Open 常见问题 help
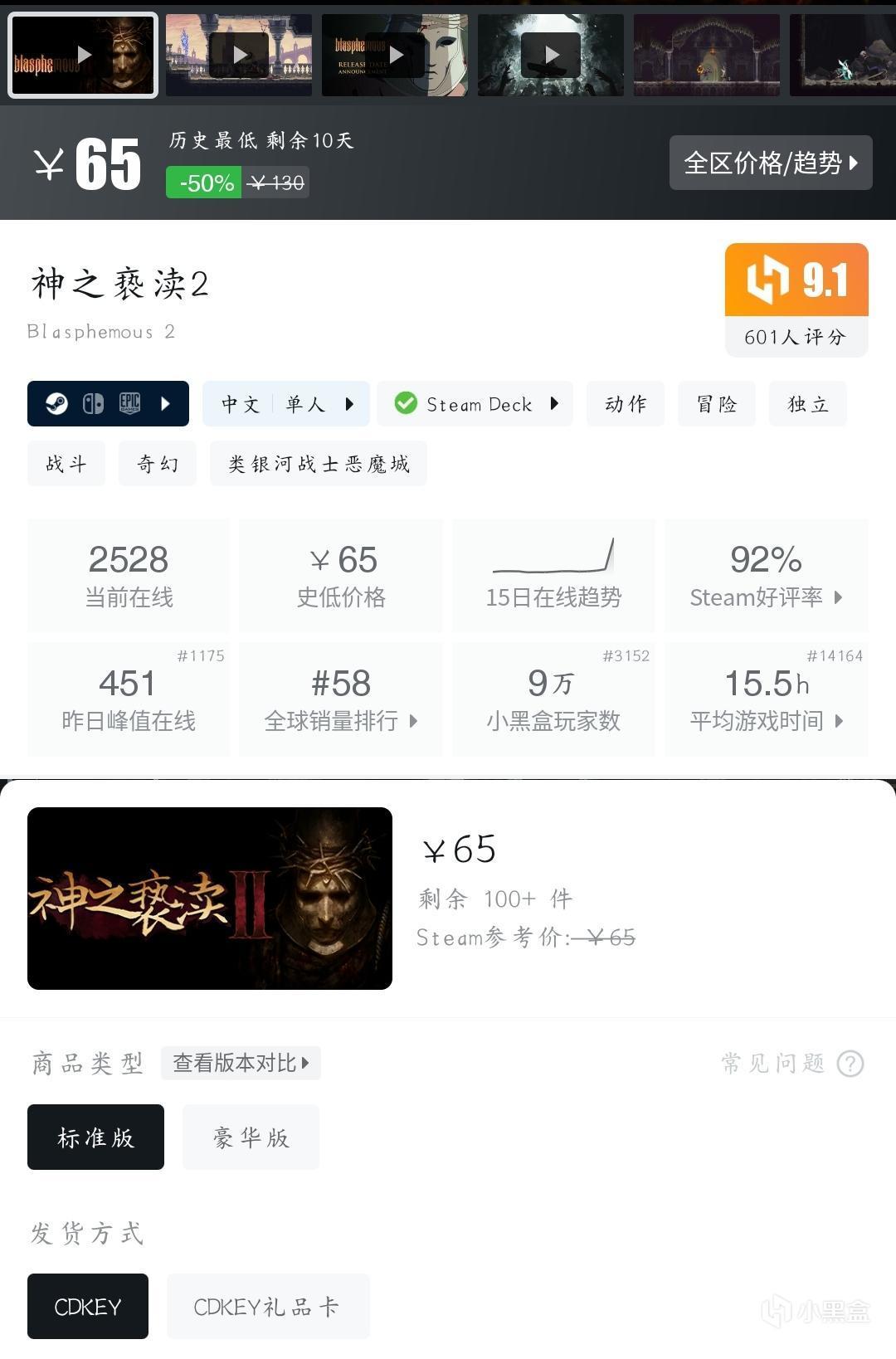 pyautogui.click(x=792, y=1063)
